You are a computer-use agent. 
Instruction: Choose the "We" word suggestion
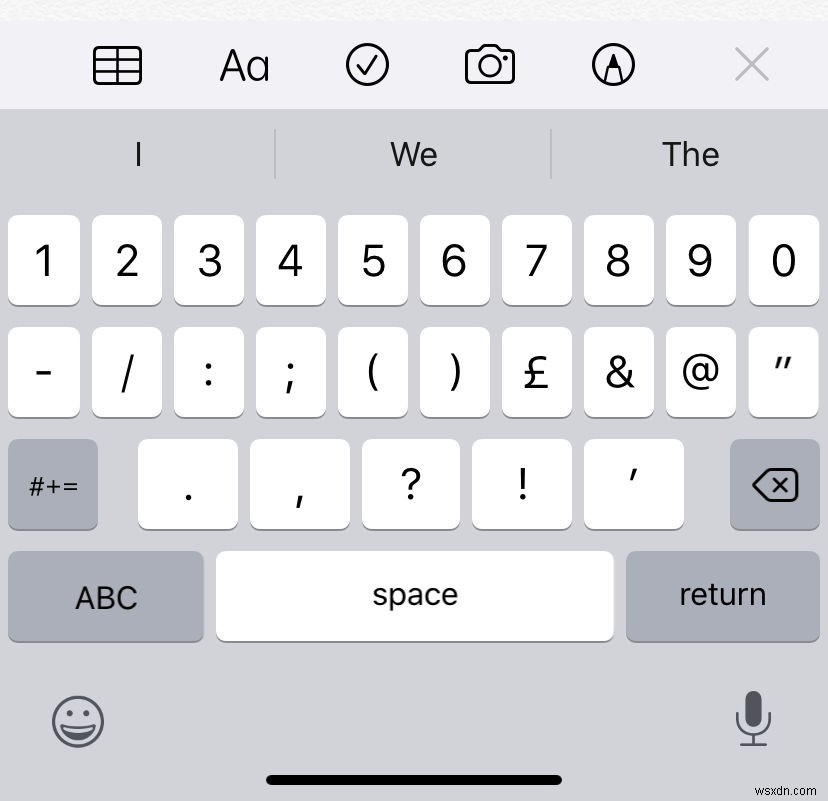point(413,154)
